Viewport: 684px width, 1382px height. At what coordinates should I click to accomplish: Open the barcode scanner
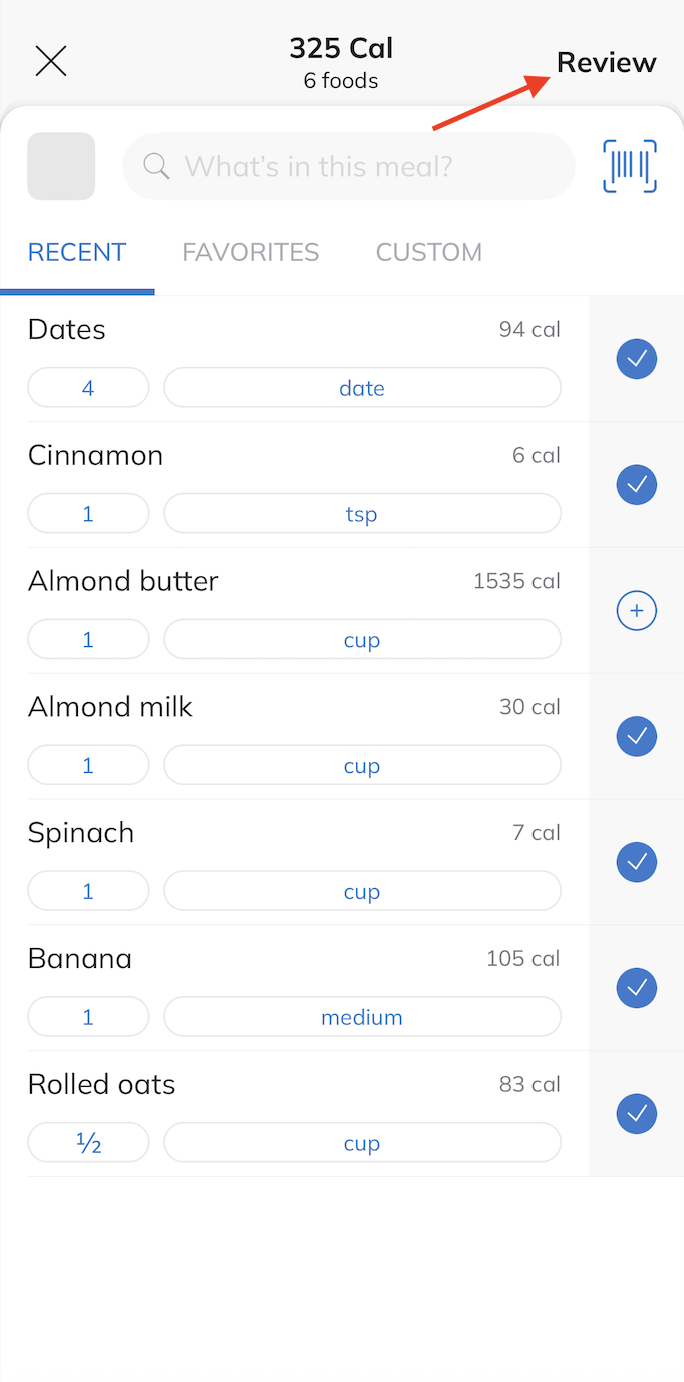click(630, 166)
